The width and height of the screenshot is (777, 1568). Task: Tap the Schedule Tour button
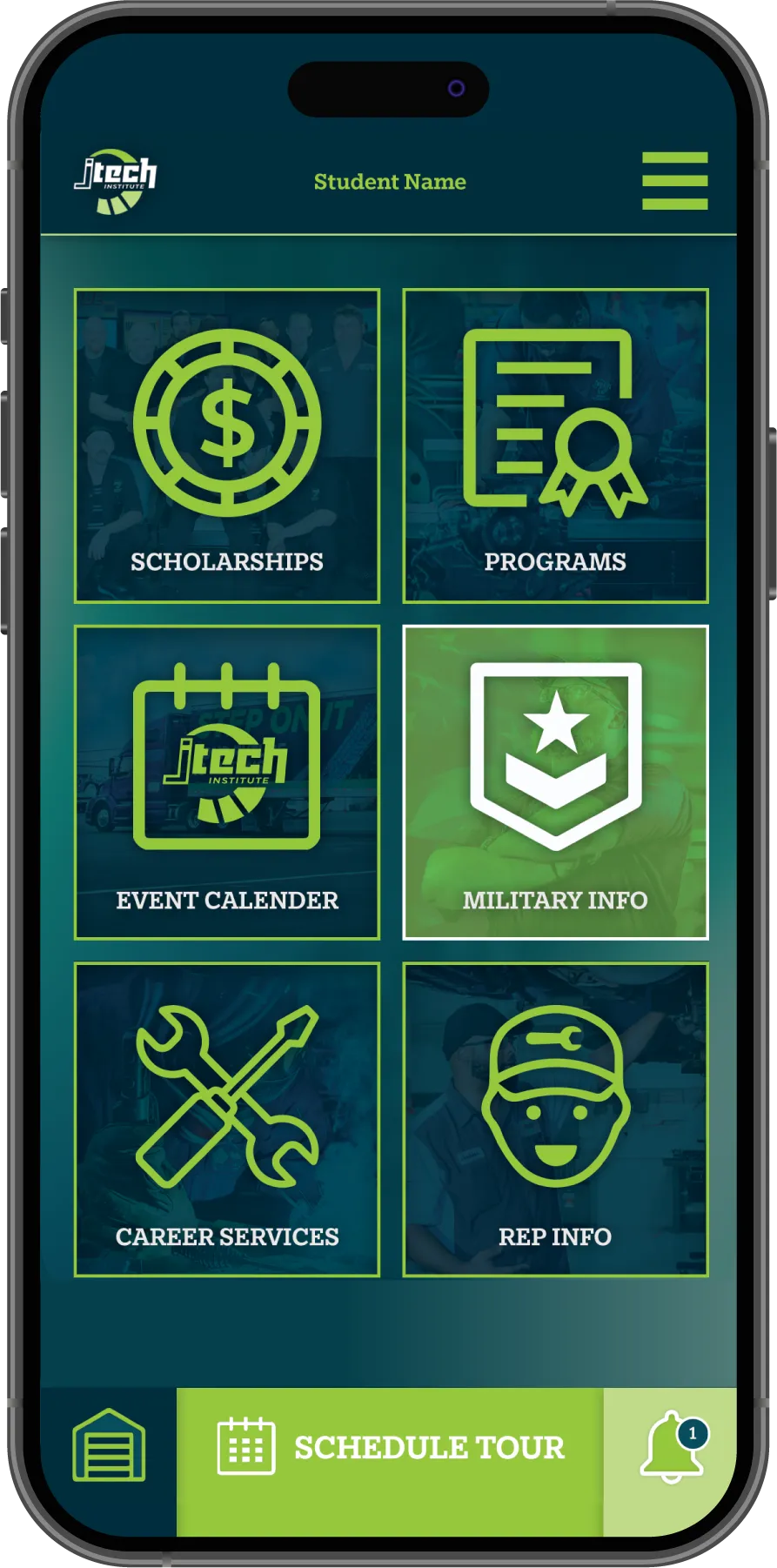[x=390, y=1447]
